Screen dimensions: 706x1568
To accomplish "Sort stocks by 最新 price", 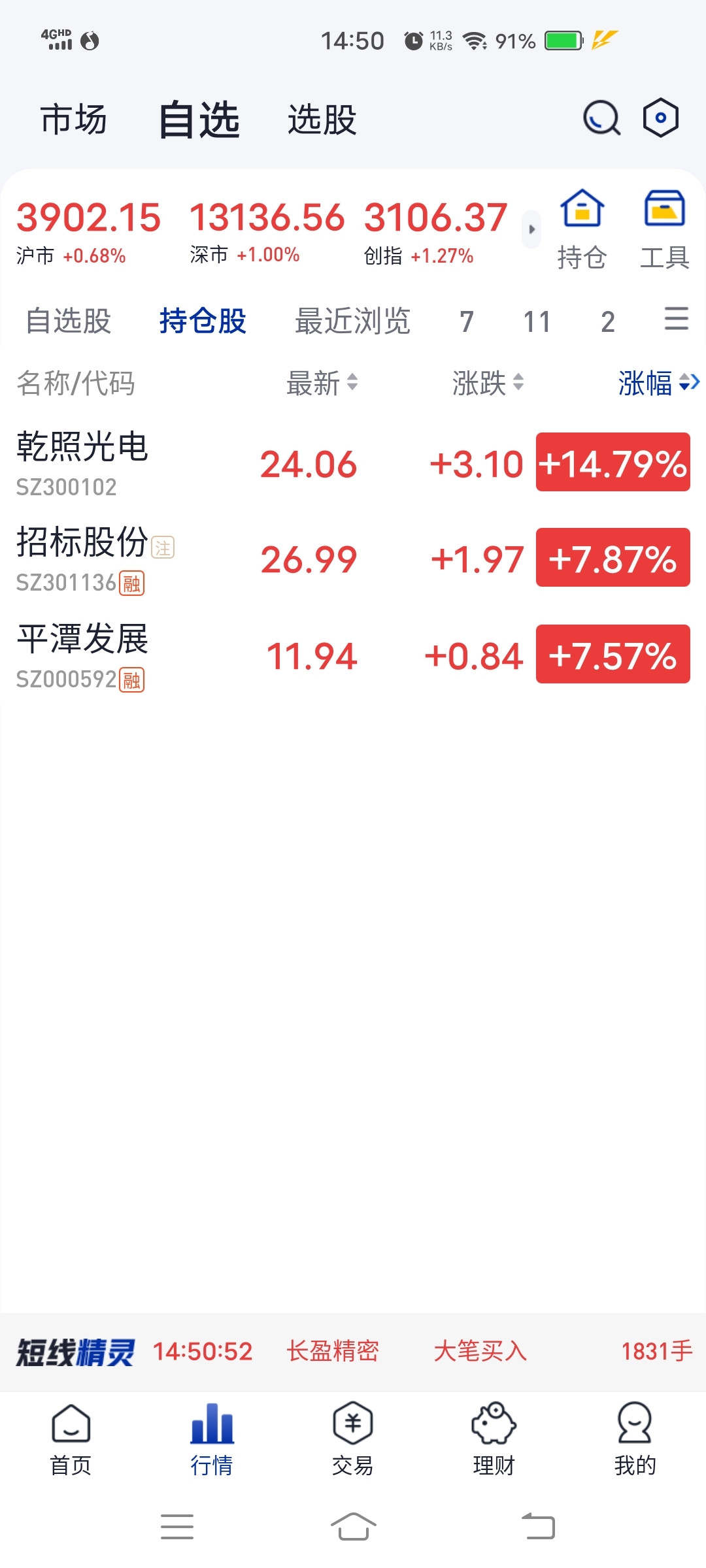I will pyautogui.click(x=322, y=383).
